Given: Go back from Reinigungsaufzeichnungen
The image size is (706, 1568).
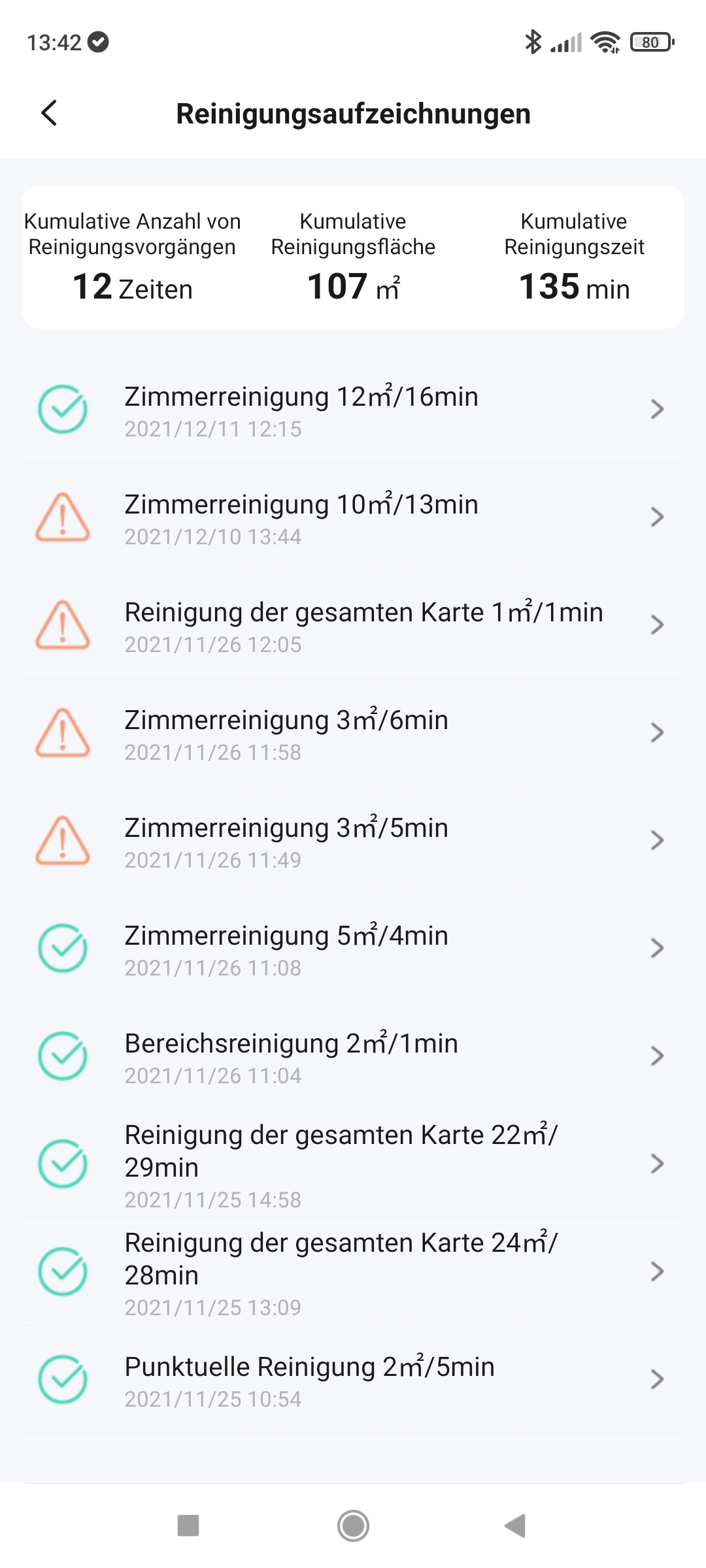Looking at the screenshot, I should click(x=49, y=113).
